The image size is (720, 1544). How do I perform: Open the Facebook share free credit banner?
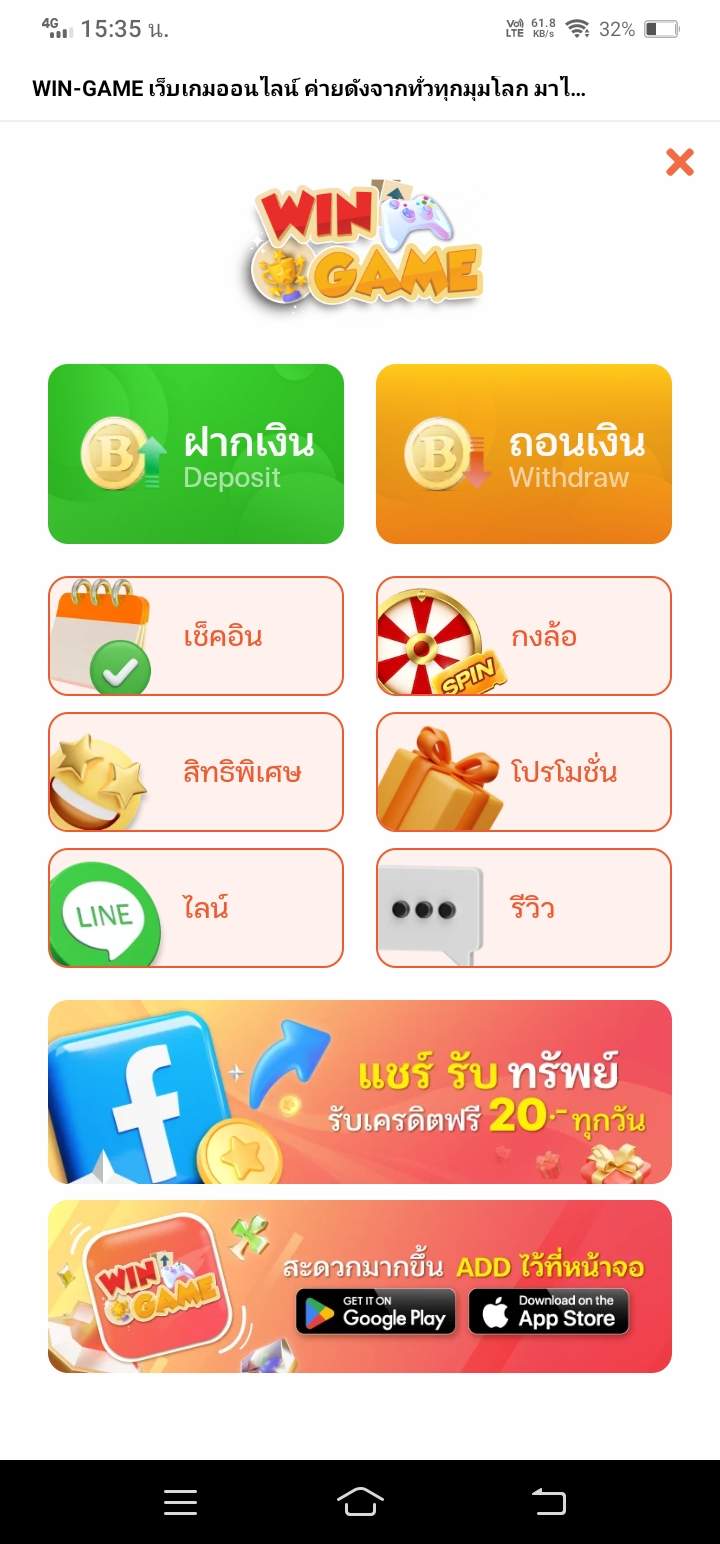(x=360, y=1092)
